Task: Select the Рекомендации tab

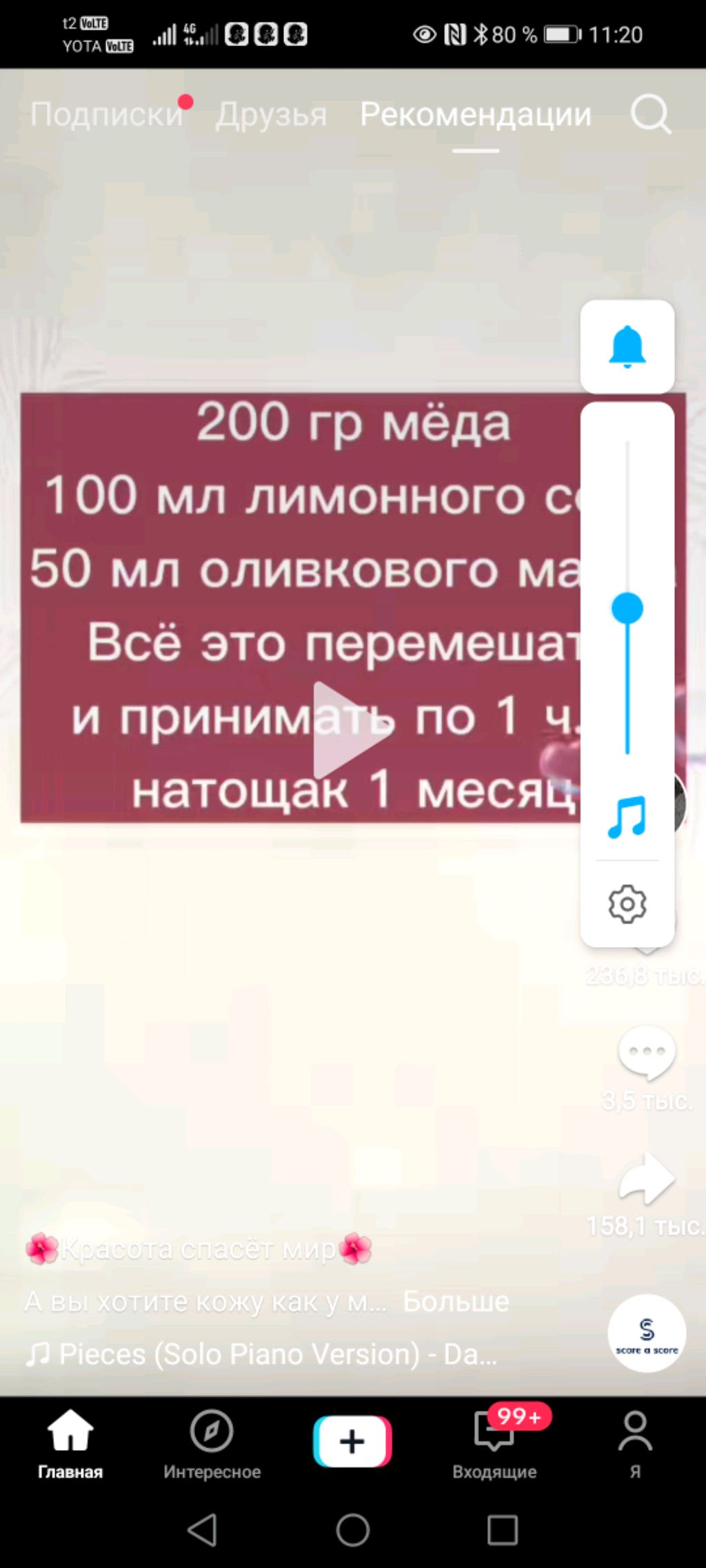Action: [475, 114]
